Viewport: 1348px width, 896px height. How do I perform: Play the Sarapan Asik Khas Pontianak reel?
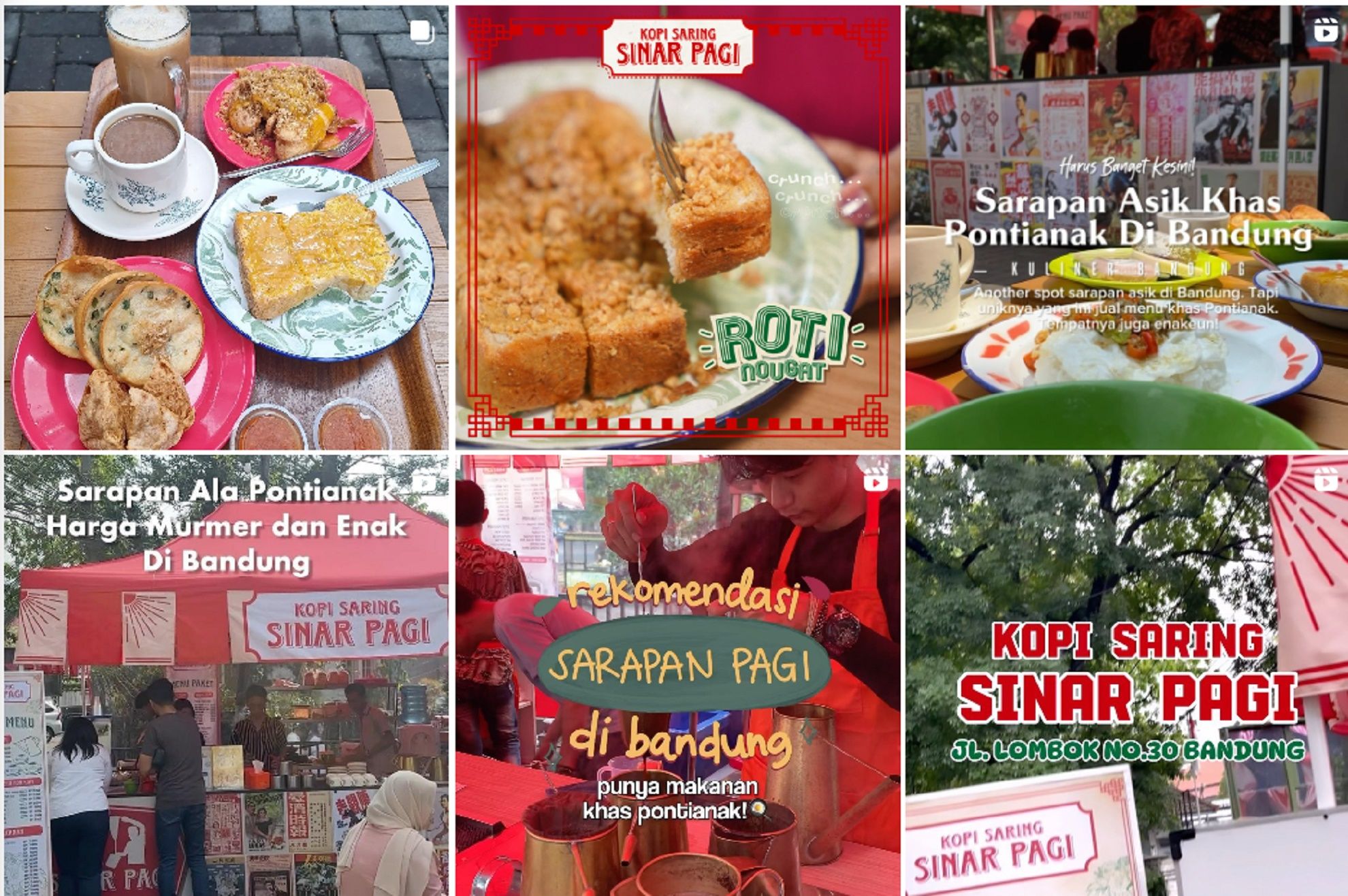[x=1126, y=228]
